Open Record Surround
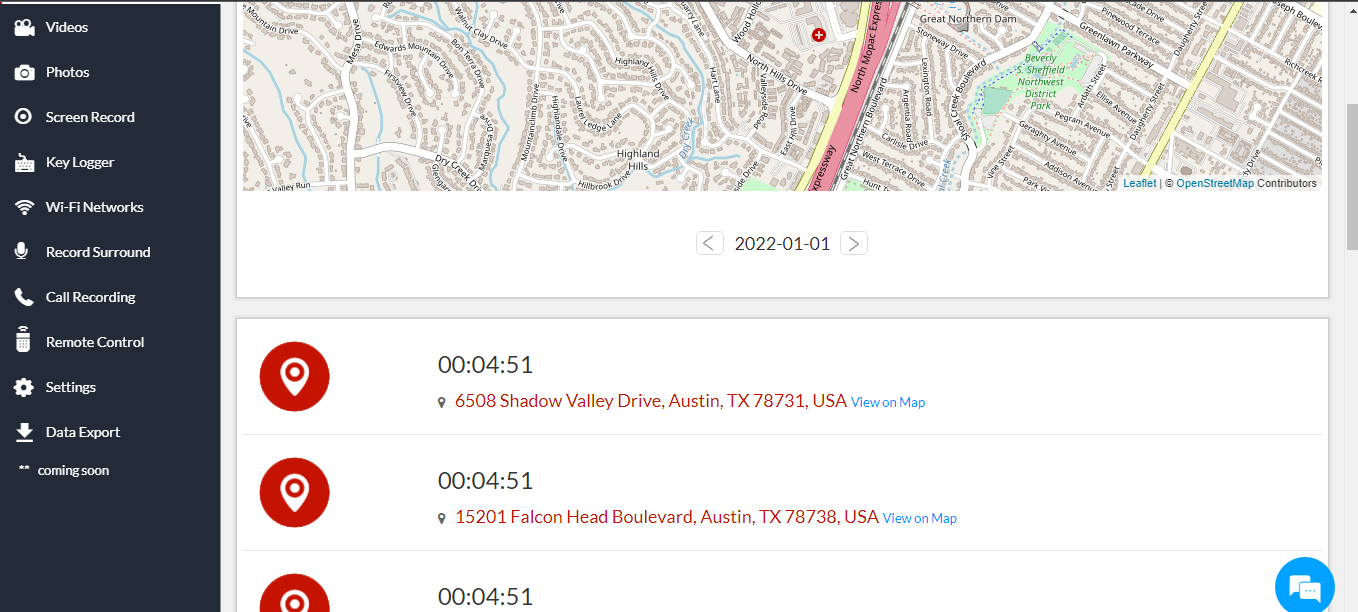The image size is (1358, 612). click(x=97, y=252)
